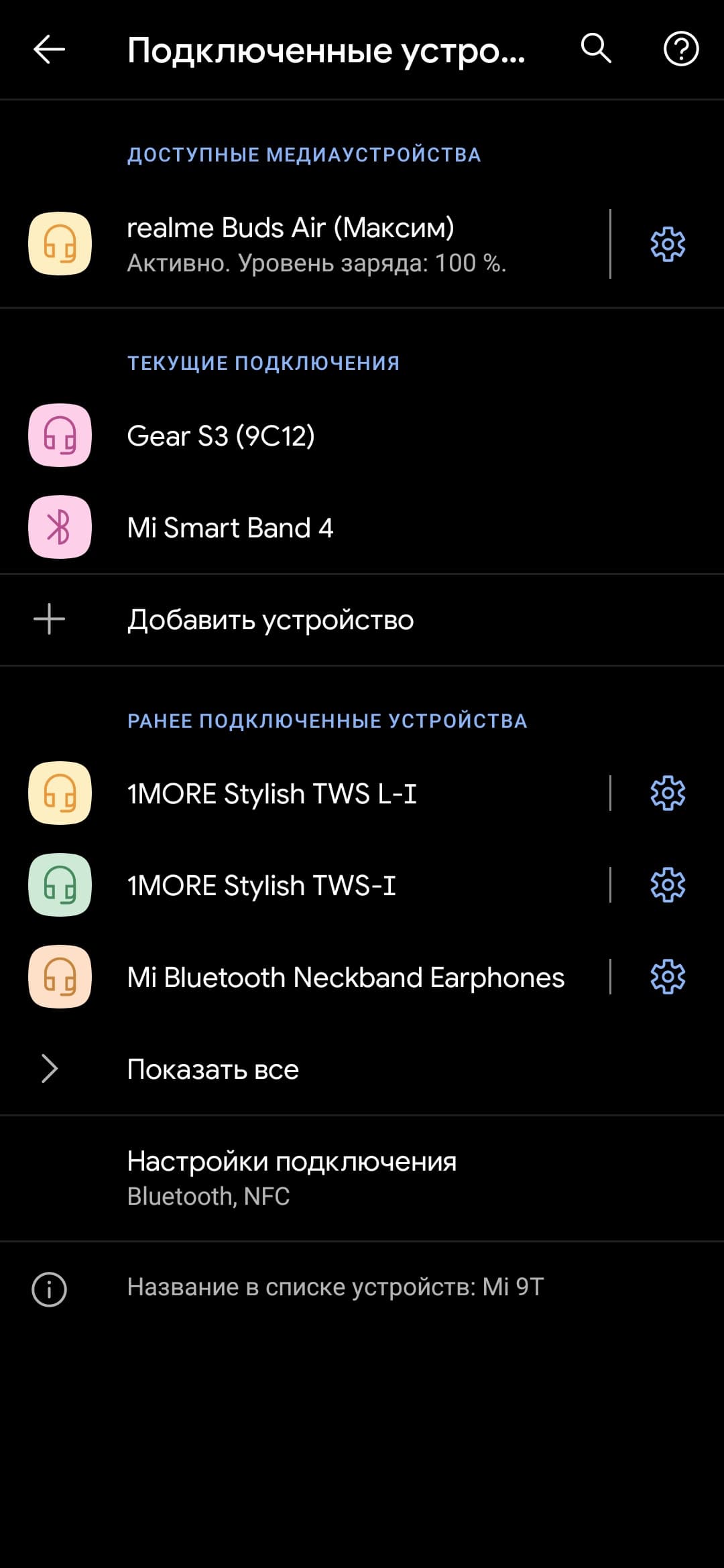Image resolution: width=724 pixels, height=1568 pixels.
Task: Go back from connected devices screen
Action: point(49,50)
